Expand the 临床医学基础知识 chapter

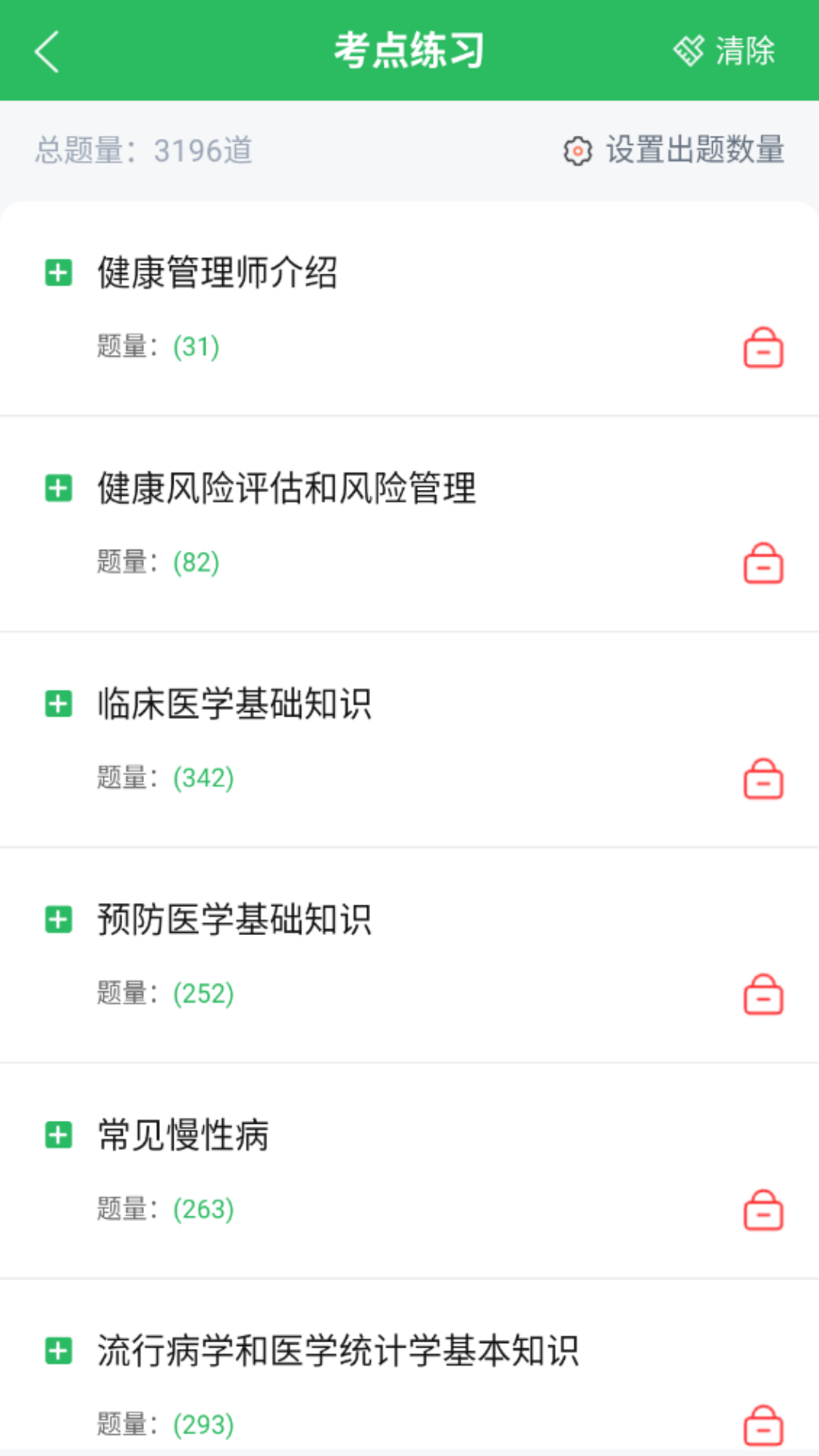[58, 704]
